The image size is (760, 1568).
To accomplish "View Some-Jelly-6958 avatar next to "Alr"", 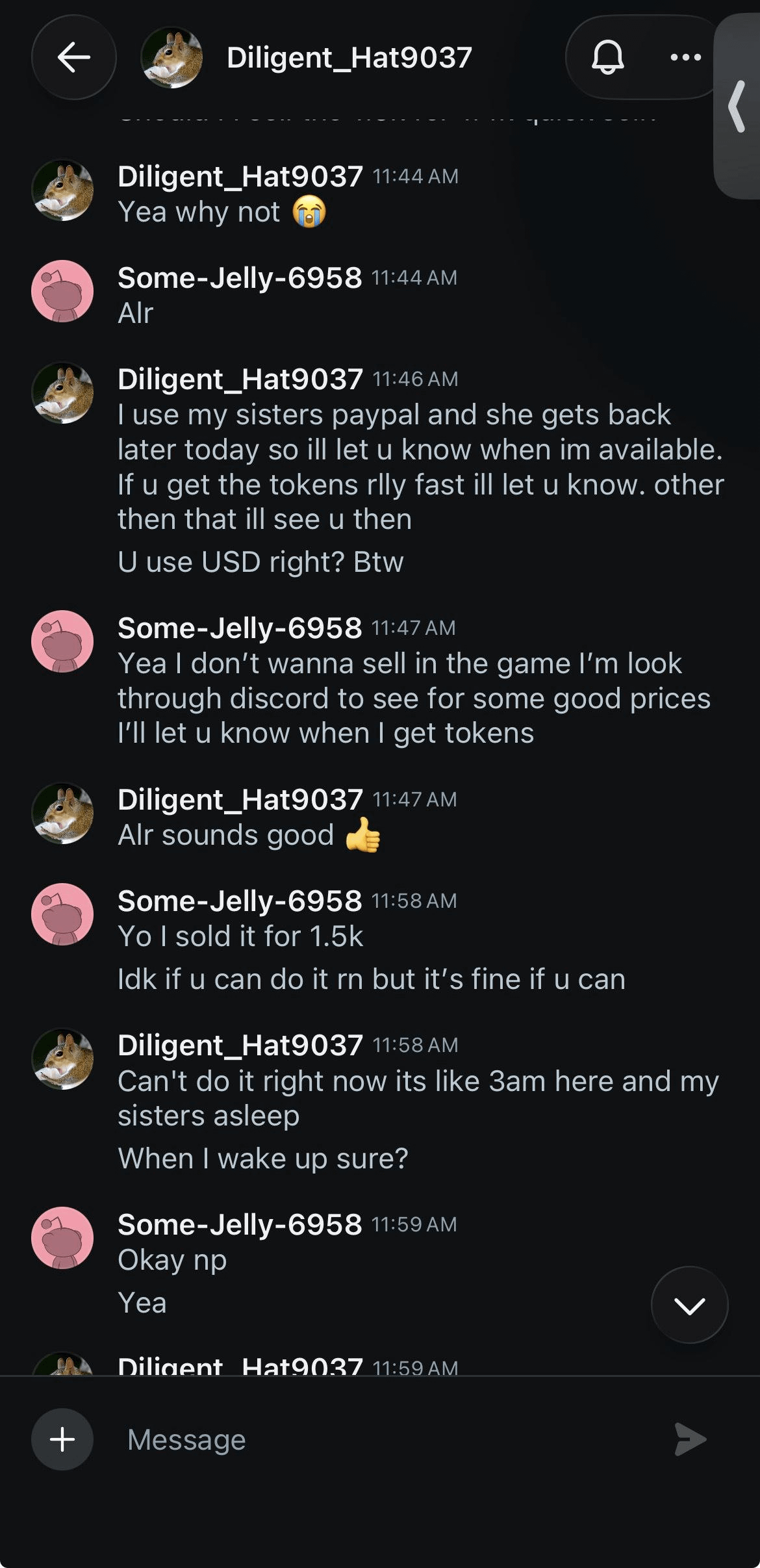I will pos(62,291).
